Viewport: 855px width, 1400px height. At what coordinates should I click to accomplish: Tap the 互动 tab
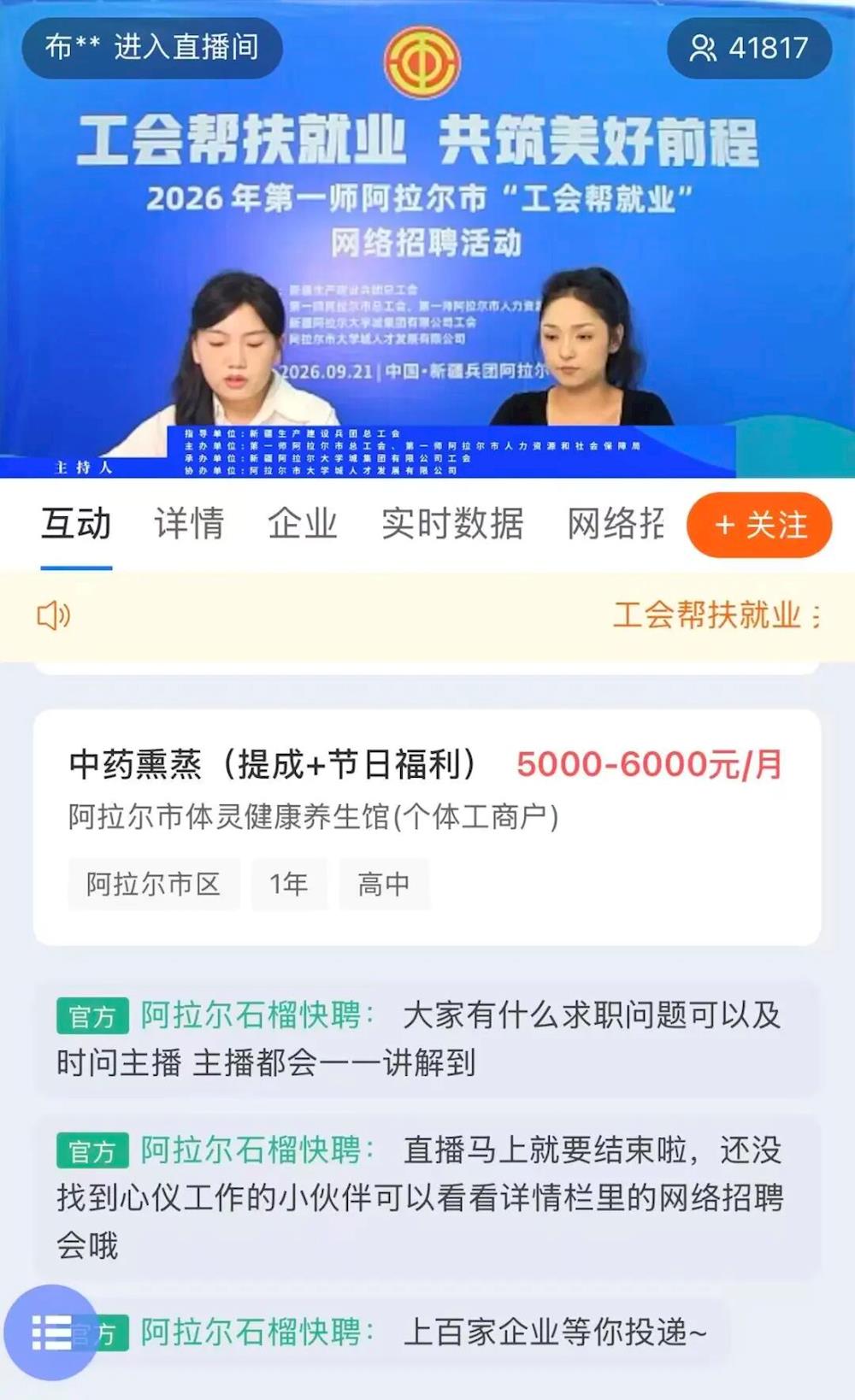76,523
